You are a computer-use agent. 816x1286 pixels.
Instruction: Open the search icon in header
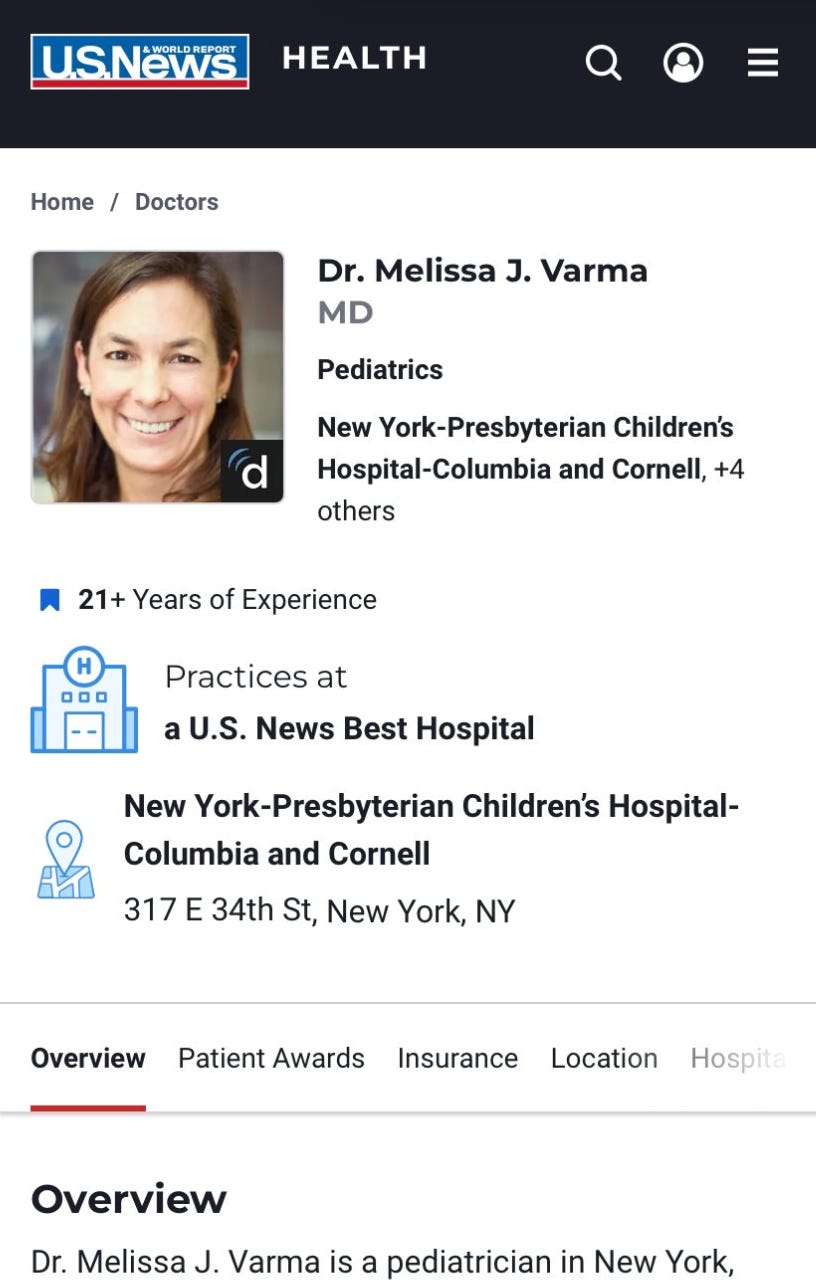(x=603, y=63)
